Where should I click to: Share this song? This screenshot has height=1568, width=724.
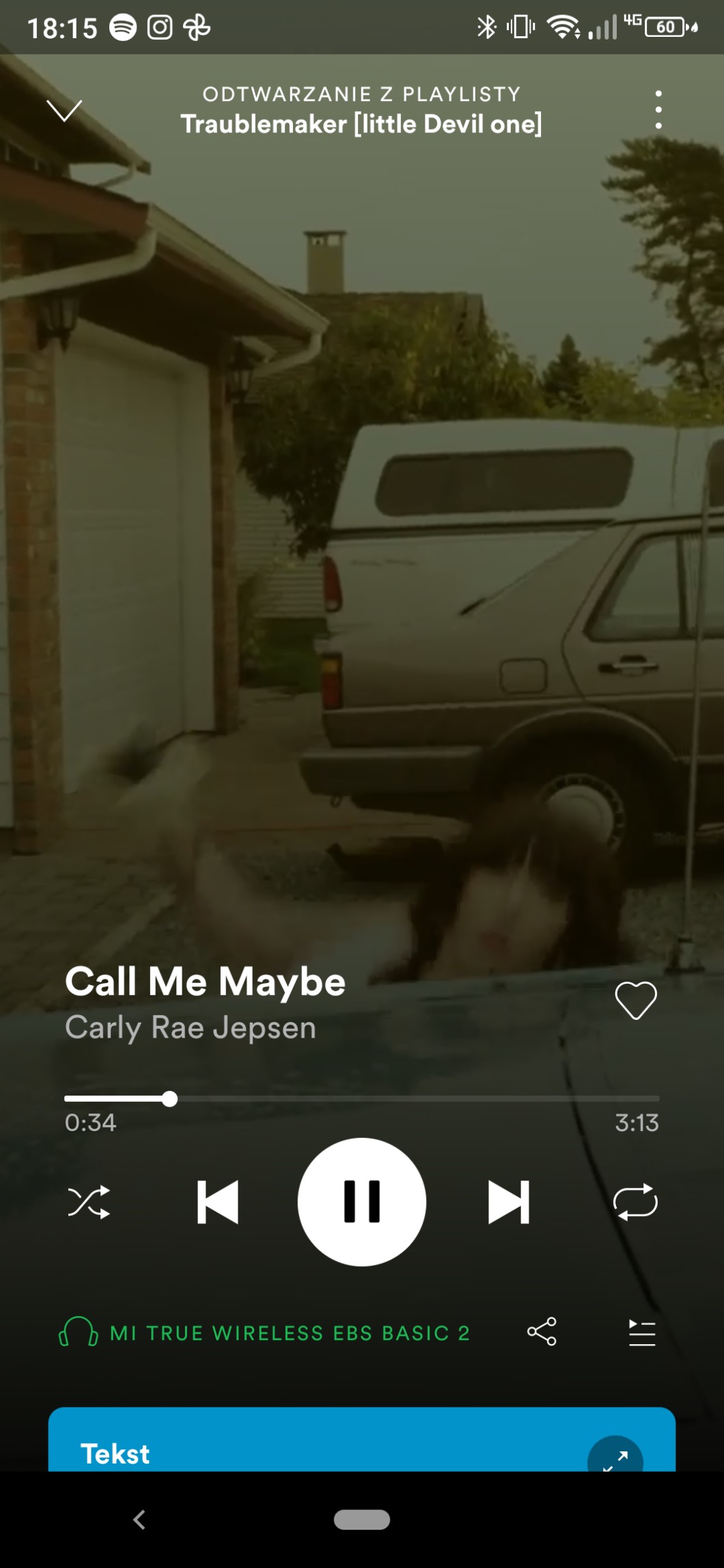[x=542, y=1332]
